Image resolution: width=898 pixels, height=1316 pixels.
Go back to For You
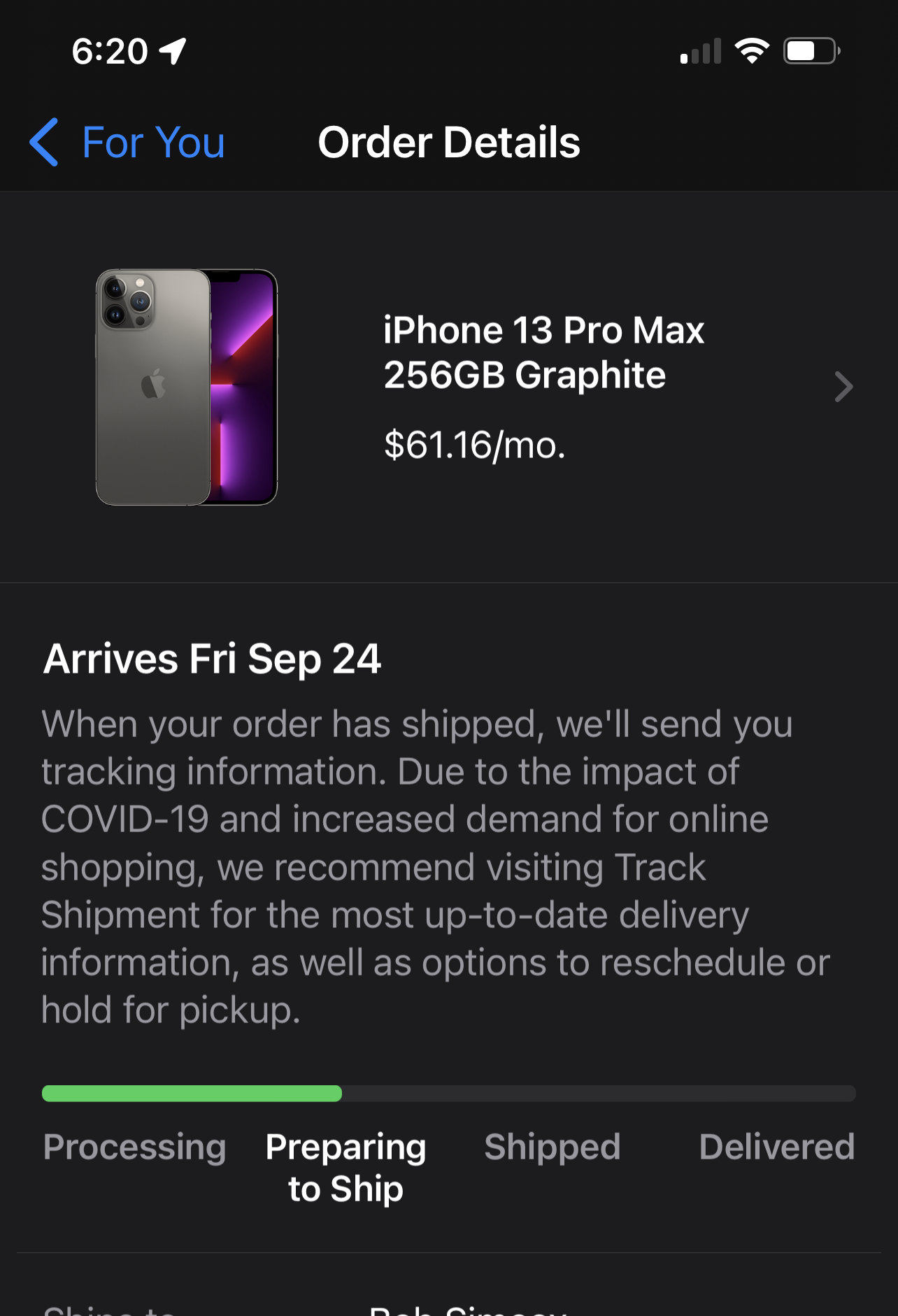[127, 143]
